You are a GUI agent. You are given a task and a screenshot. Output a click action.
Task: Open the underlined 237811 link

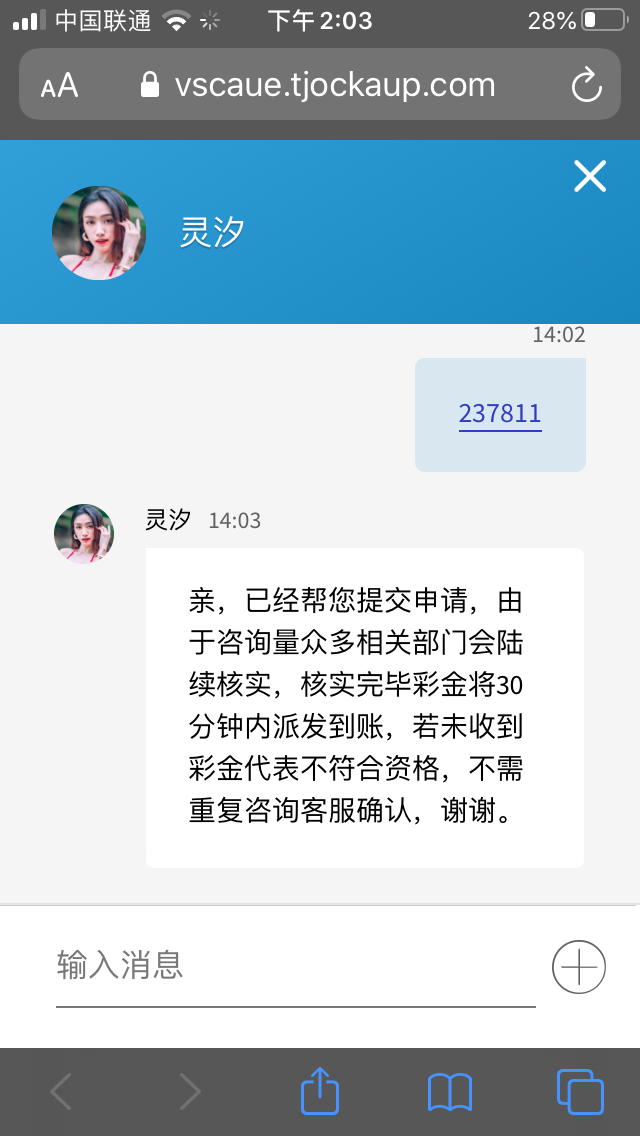click(500, 413)
